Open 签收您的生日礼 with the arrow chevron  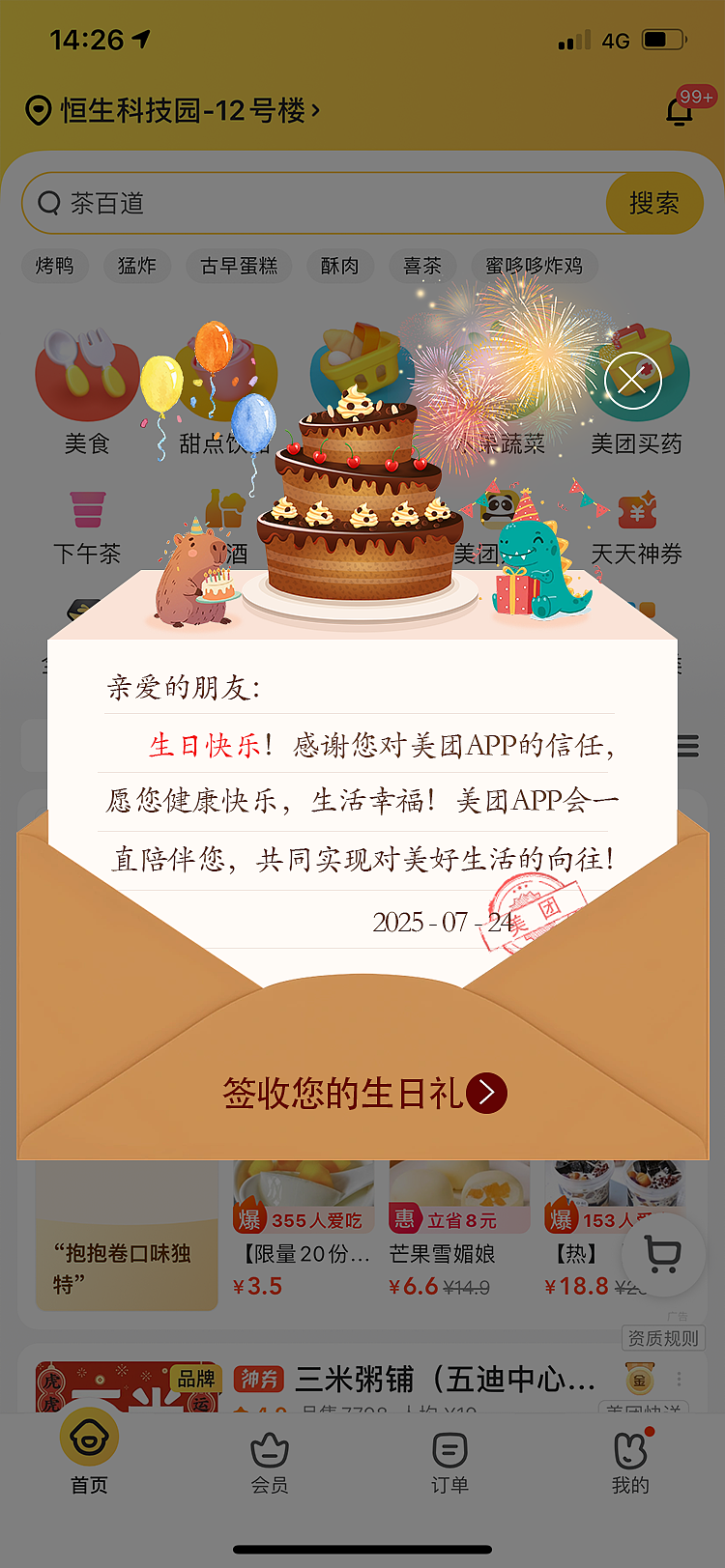point(489,1093)
